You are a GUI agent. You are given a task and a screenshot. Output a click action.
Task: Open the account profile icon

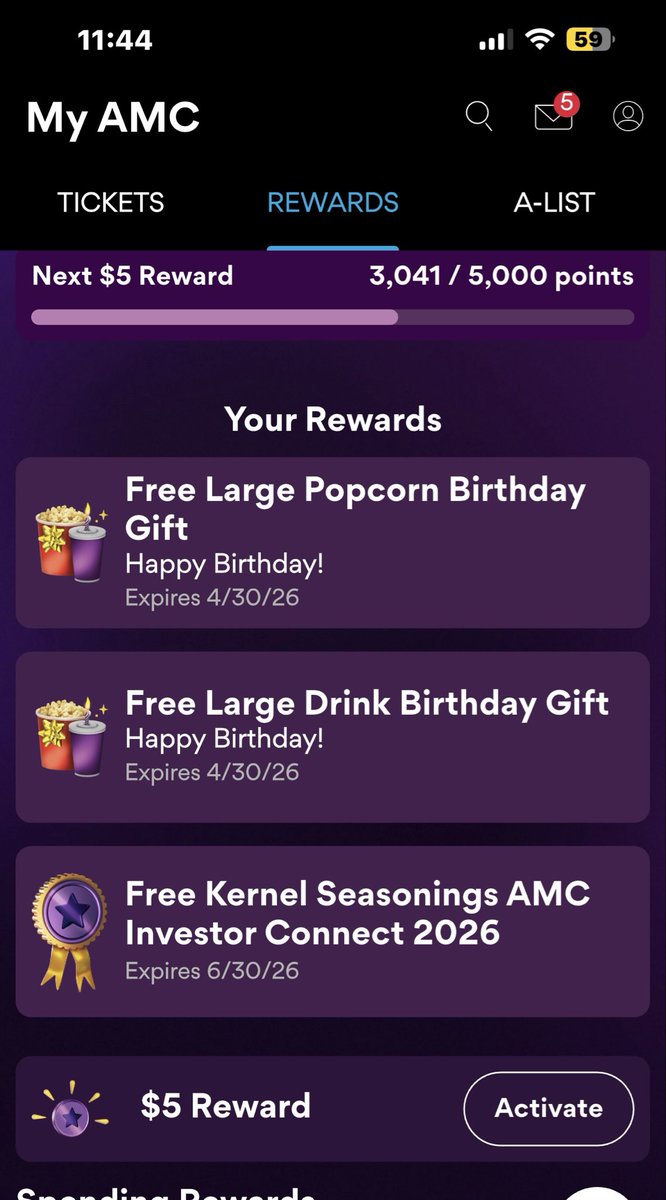(x=628, y=116)
